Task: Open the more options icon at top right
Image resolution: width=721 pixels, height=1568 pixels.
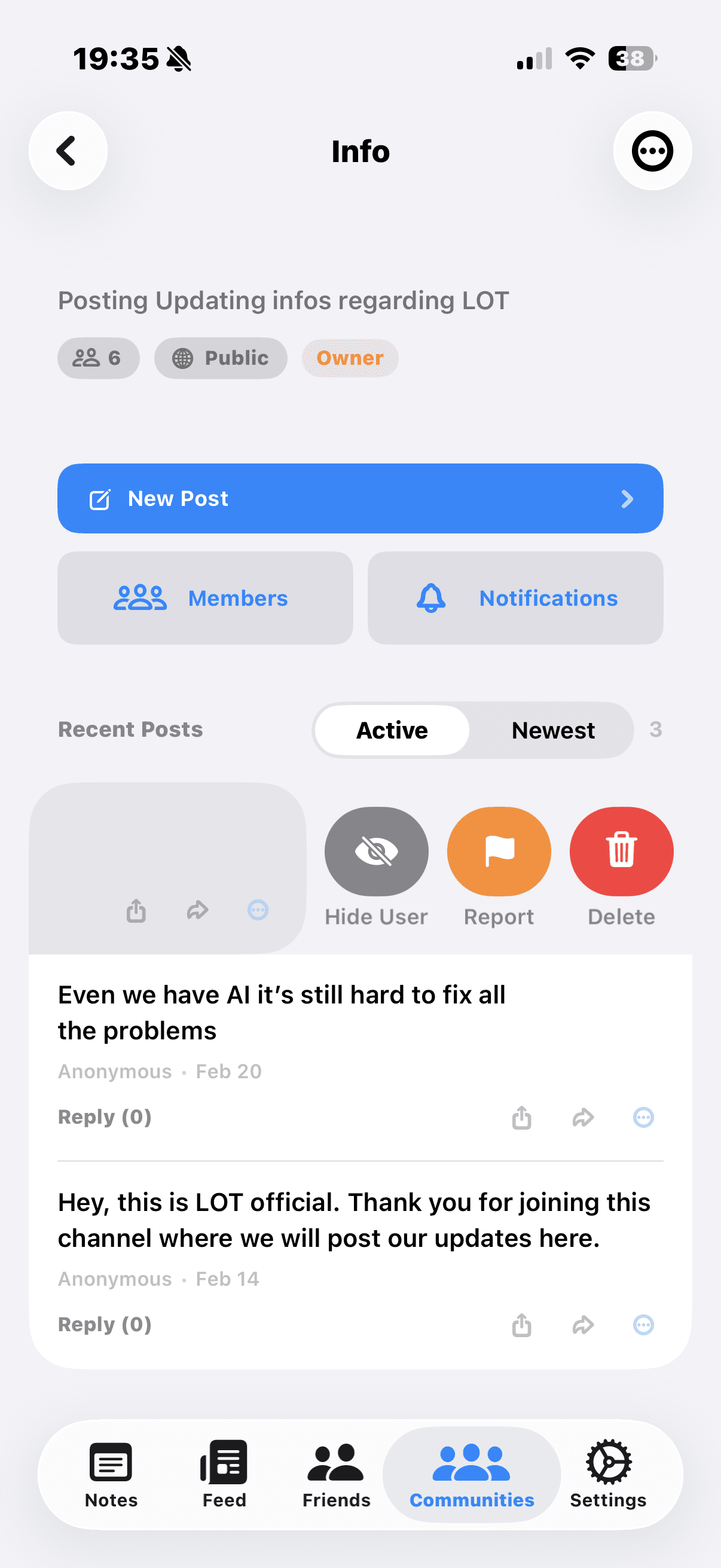Action: (651, 151)
